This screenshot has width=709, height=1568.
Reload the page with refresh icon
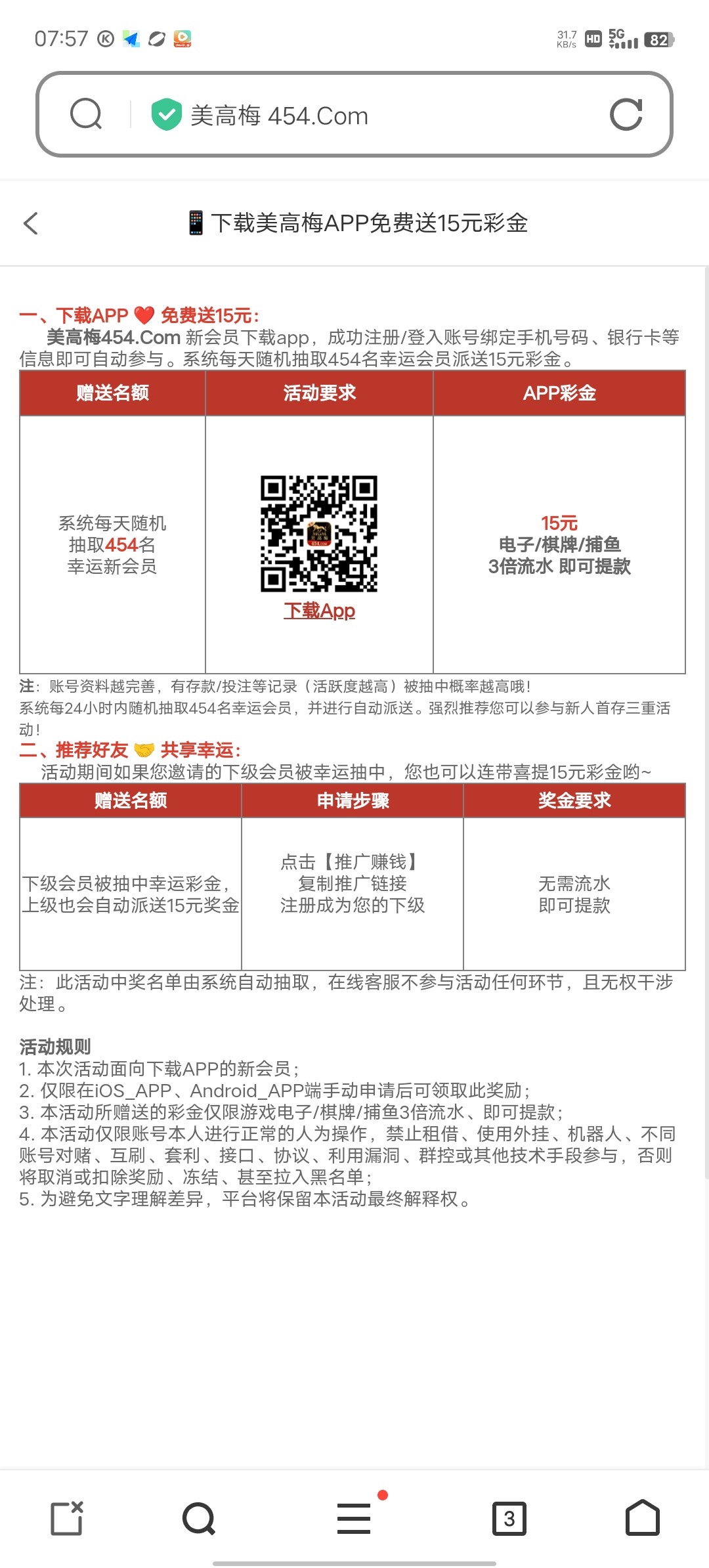pyautogui.click(x=626, y=115)
